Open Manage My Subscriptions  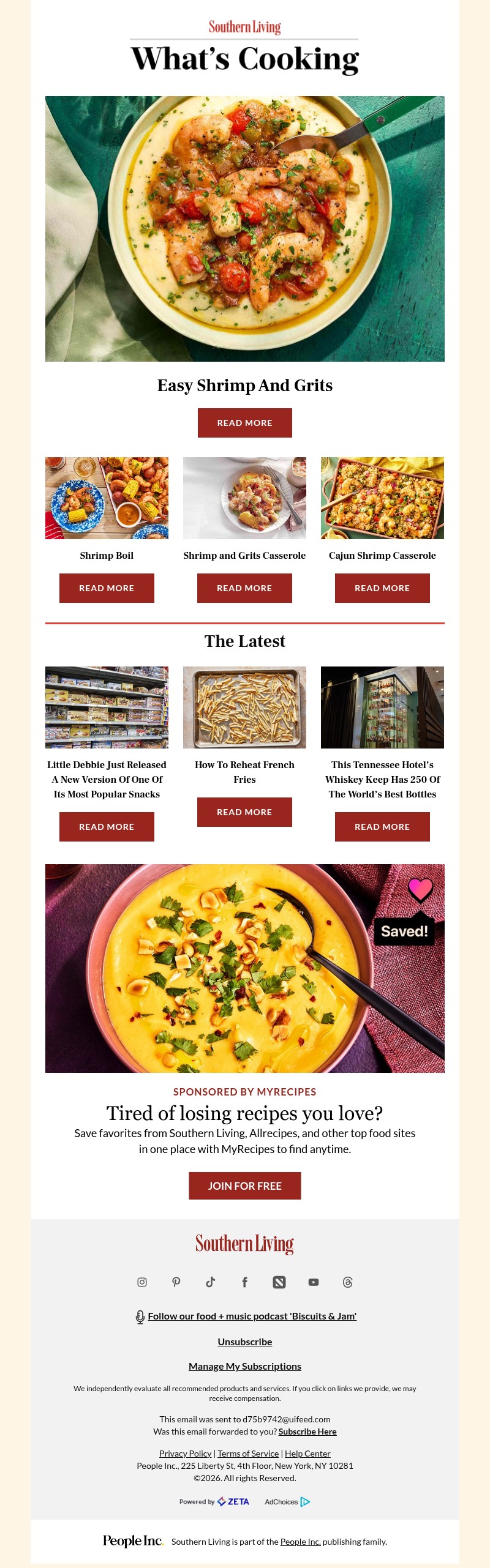pos(245,1366)
